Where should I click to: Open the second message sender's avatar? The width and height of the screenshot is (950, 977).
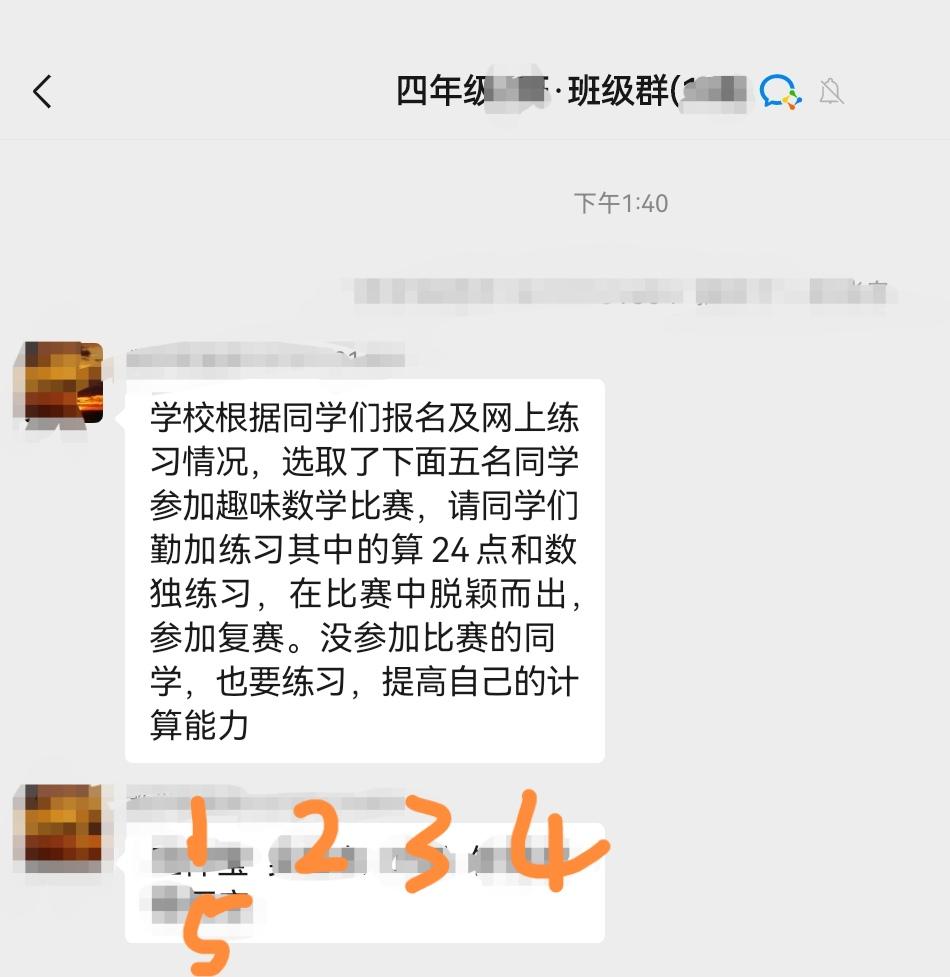coord(64,830)
